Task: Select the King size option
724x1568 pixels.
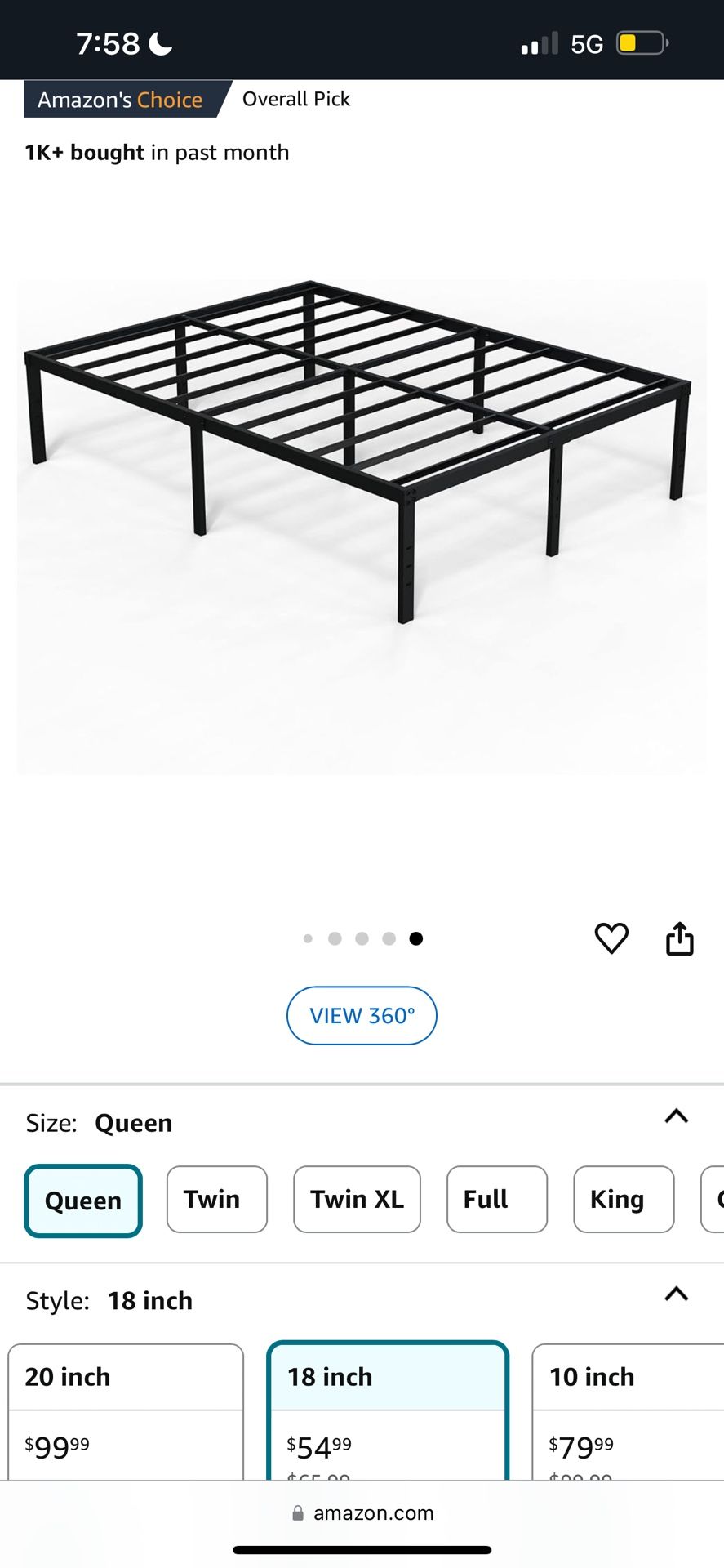Action: [x=623, y=1199]
